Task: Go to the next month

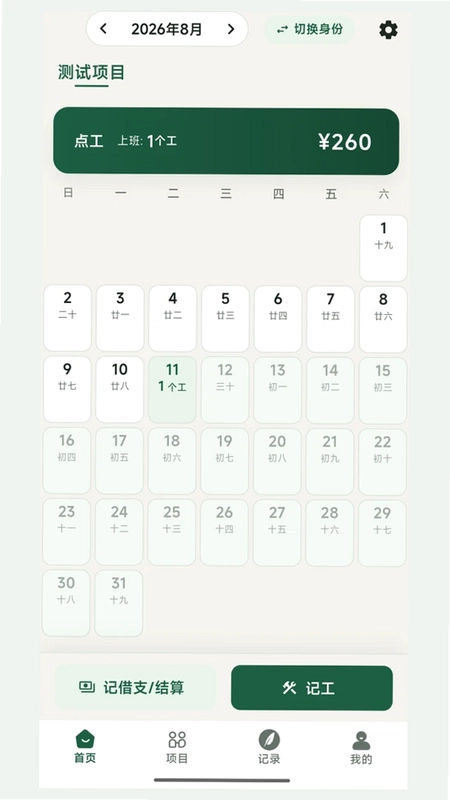Action: (231, 29)
